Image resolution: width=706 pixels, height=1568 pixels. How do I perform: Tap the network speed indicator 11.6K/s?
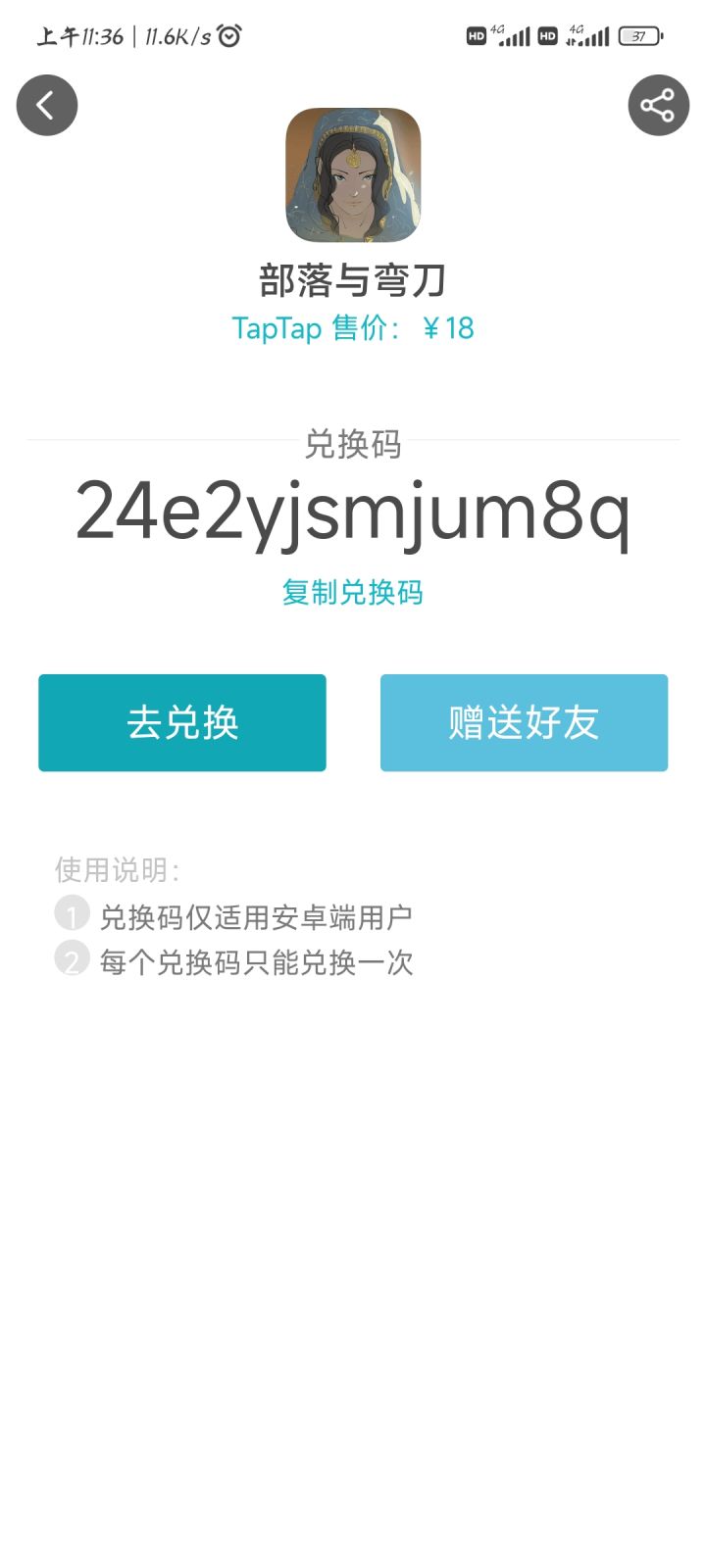click(175, 35)
